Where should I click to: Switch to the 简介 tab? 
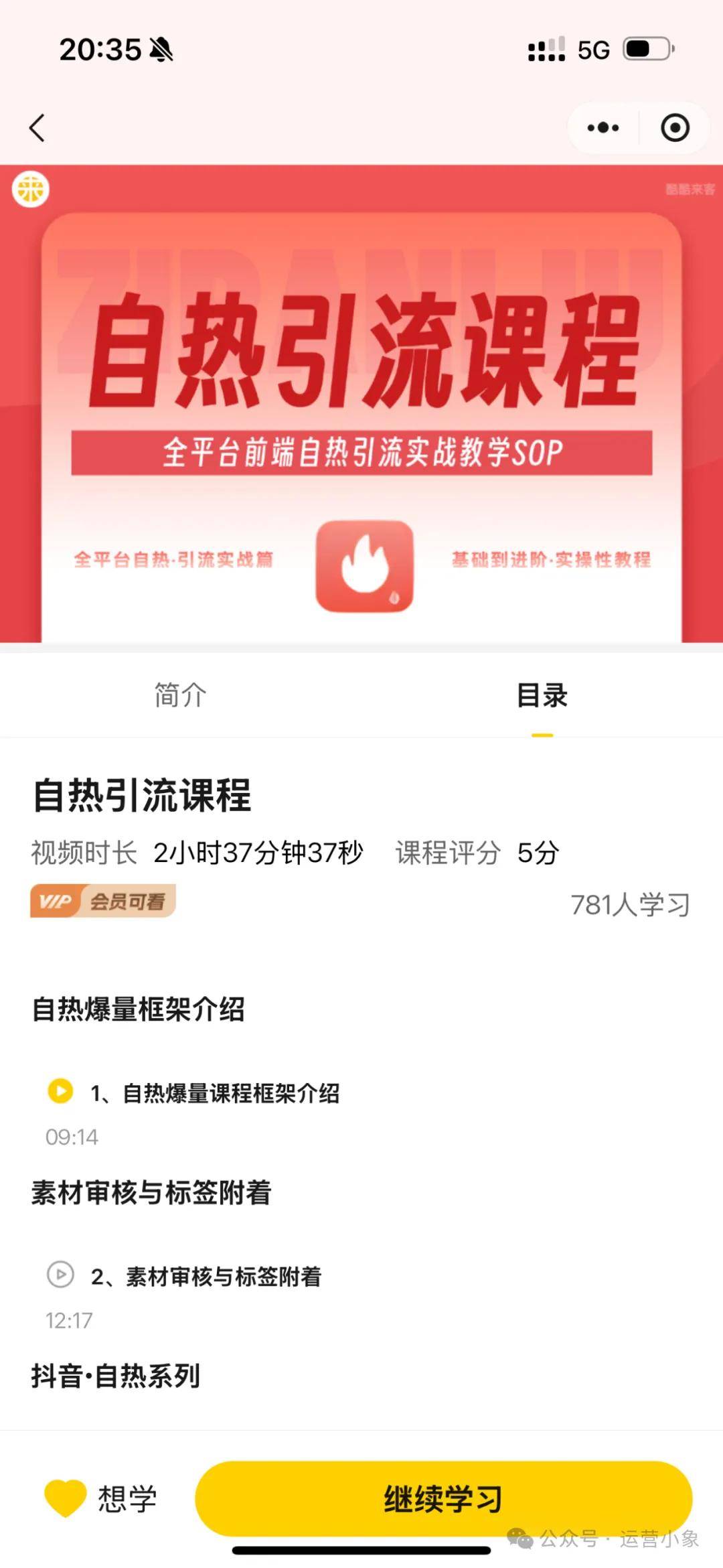(x=180, y=695)
